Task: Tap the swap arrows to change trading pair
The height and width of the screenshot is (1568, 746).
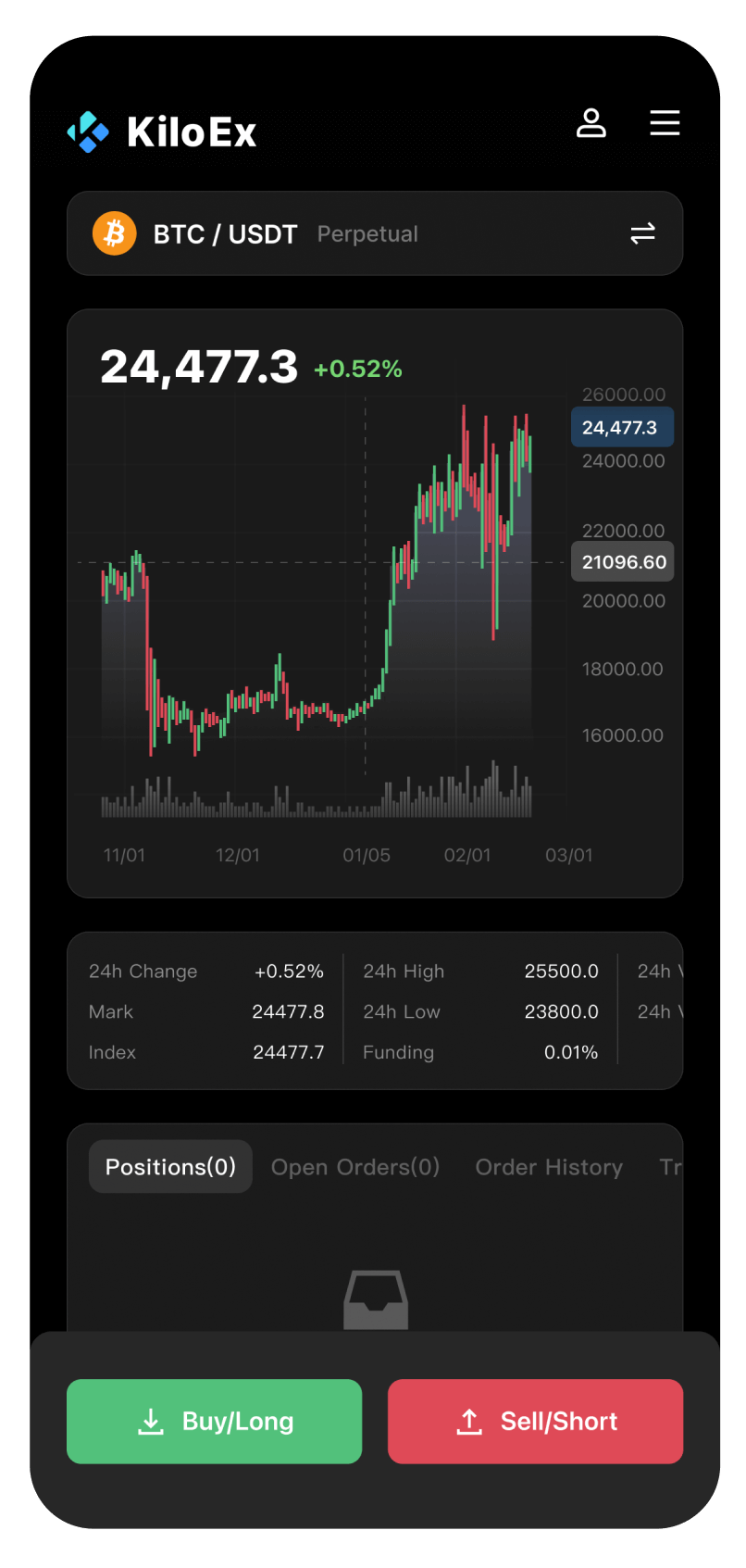Action: 642,233
